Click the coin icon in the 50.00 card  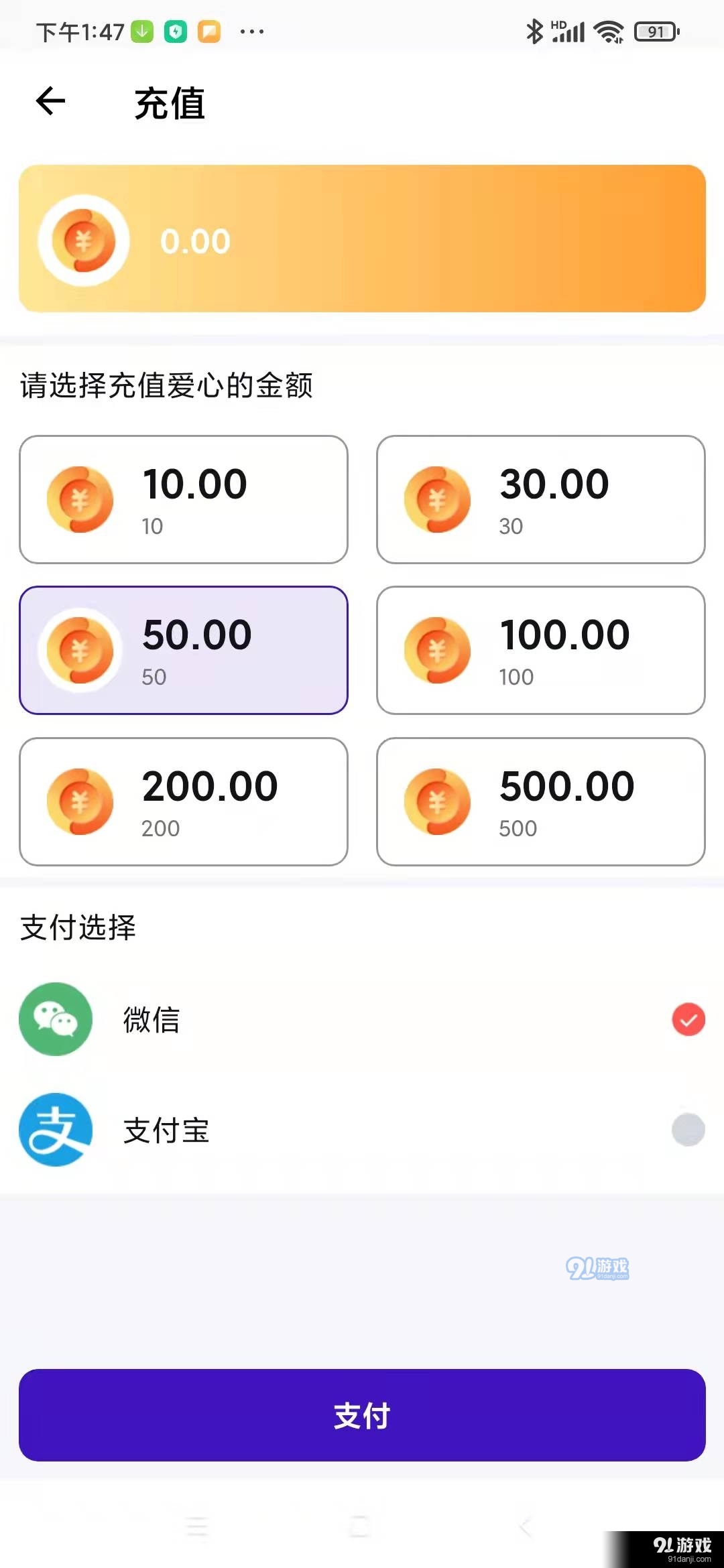tap(80, 650)
